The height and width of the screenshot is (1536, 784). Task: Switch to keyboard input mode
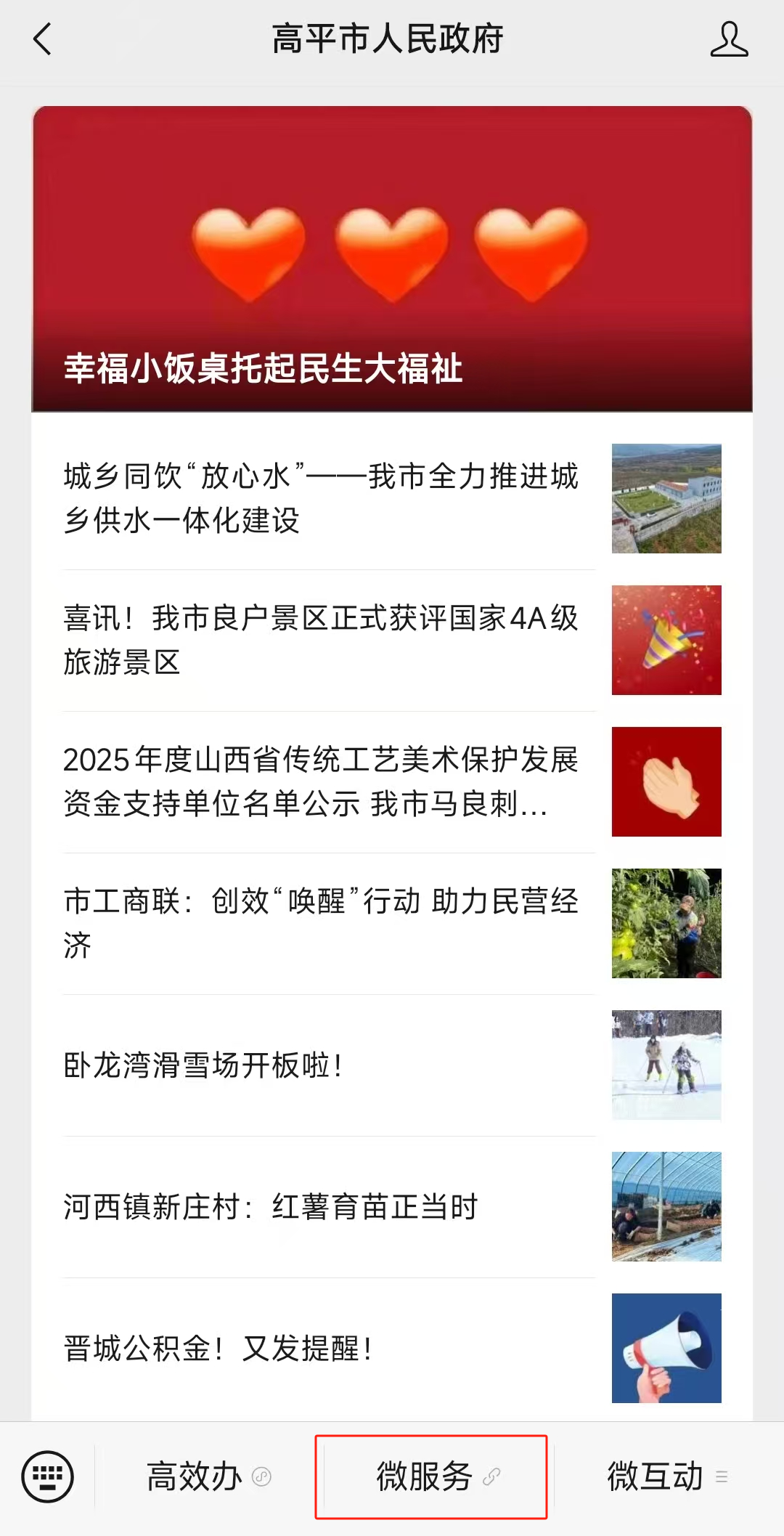coord(48,1476)
